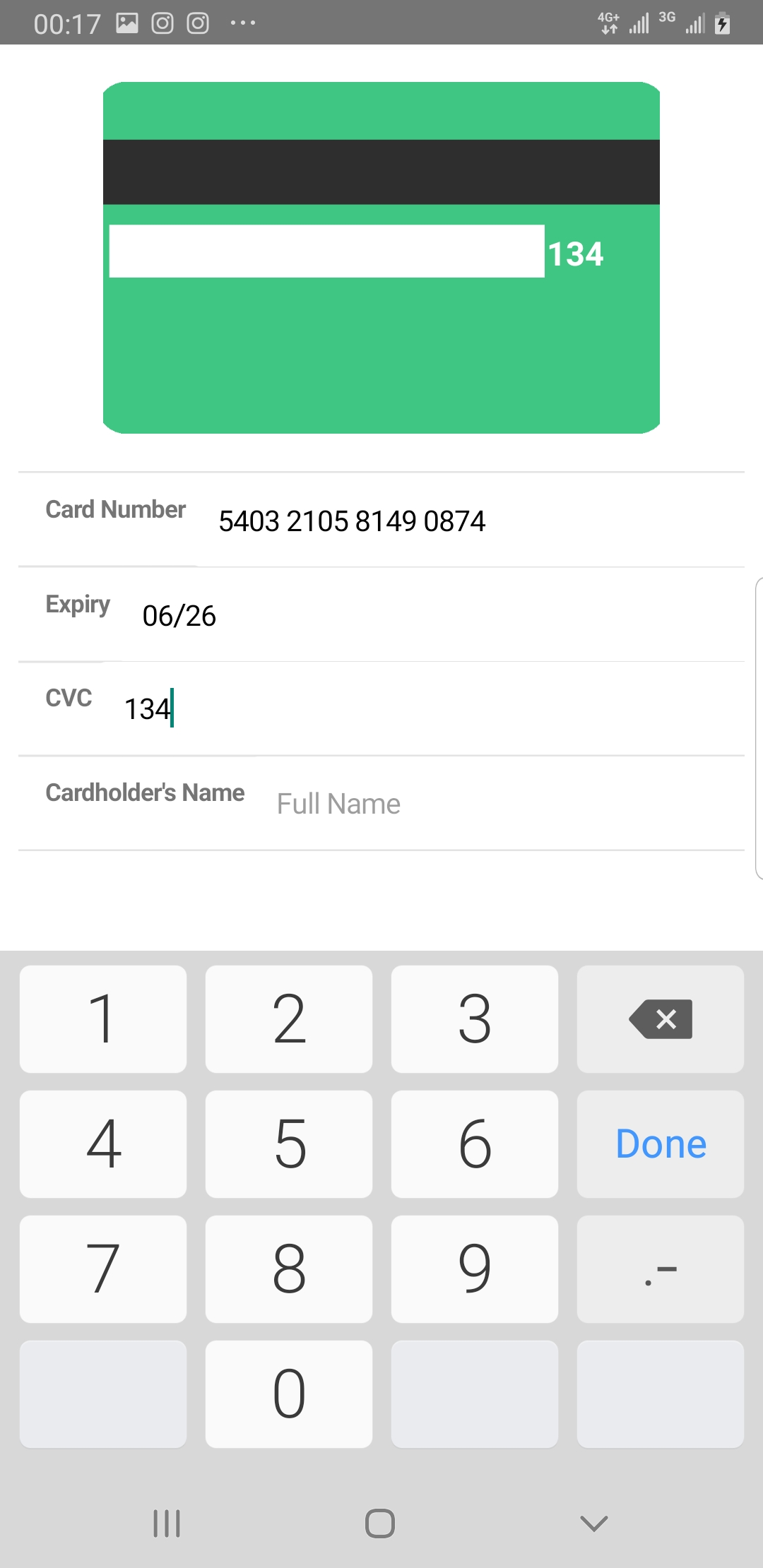The width and height of the screenshot is (763, 1568).
Task: Hide the keyboard with down arrow
Action: click(x=593, y=1524)
